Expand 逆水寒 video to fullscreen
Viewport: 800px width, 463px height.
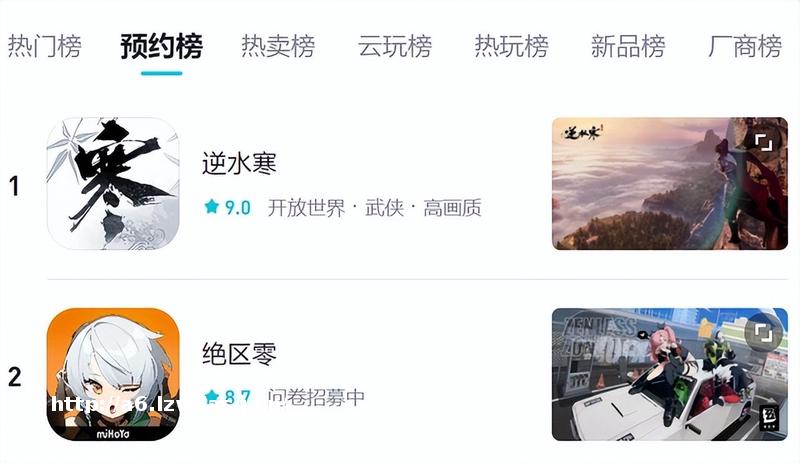coord(764,142)
